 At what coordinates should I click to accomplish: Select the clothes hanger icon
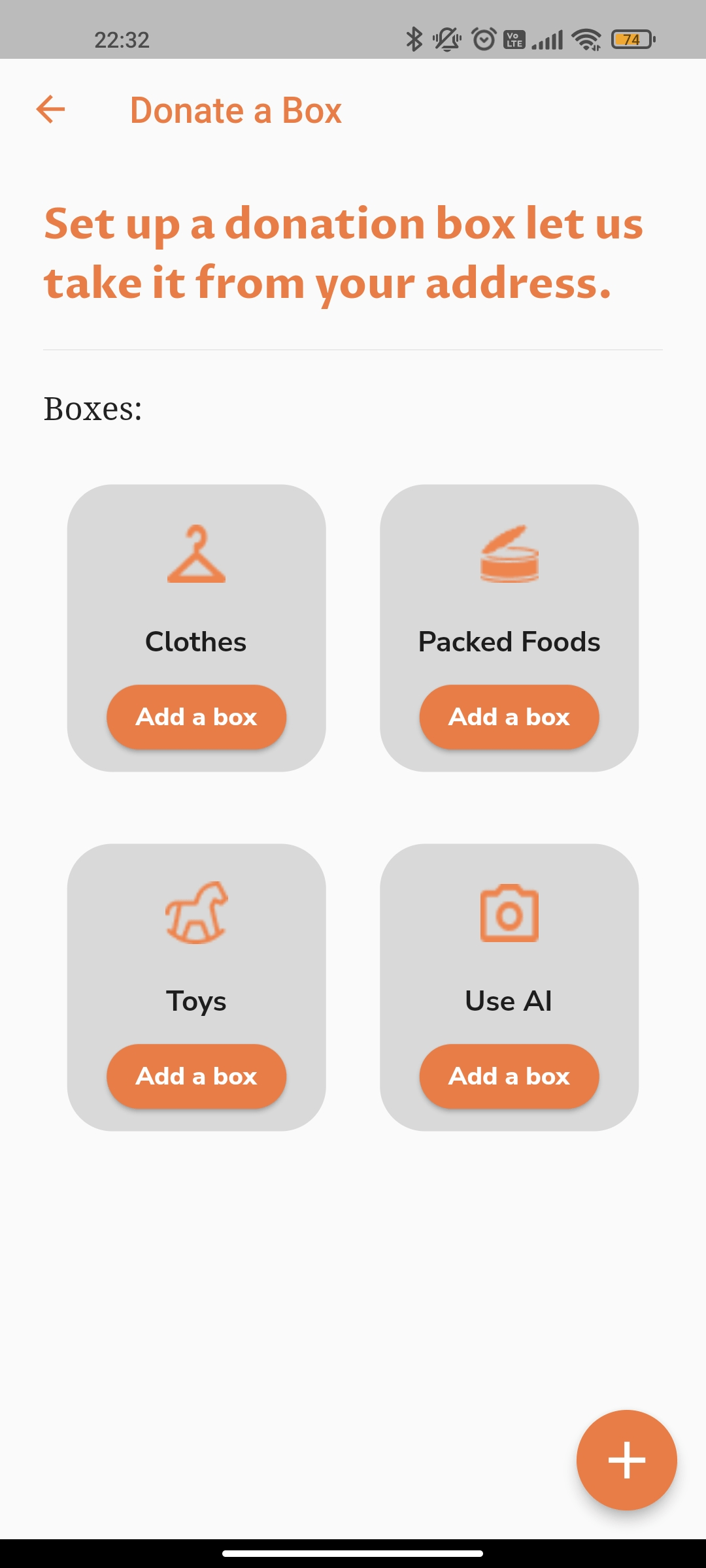[x=197, y=557]
